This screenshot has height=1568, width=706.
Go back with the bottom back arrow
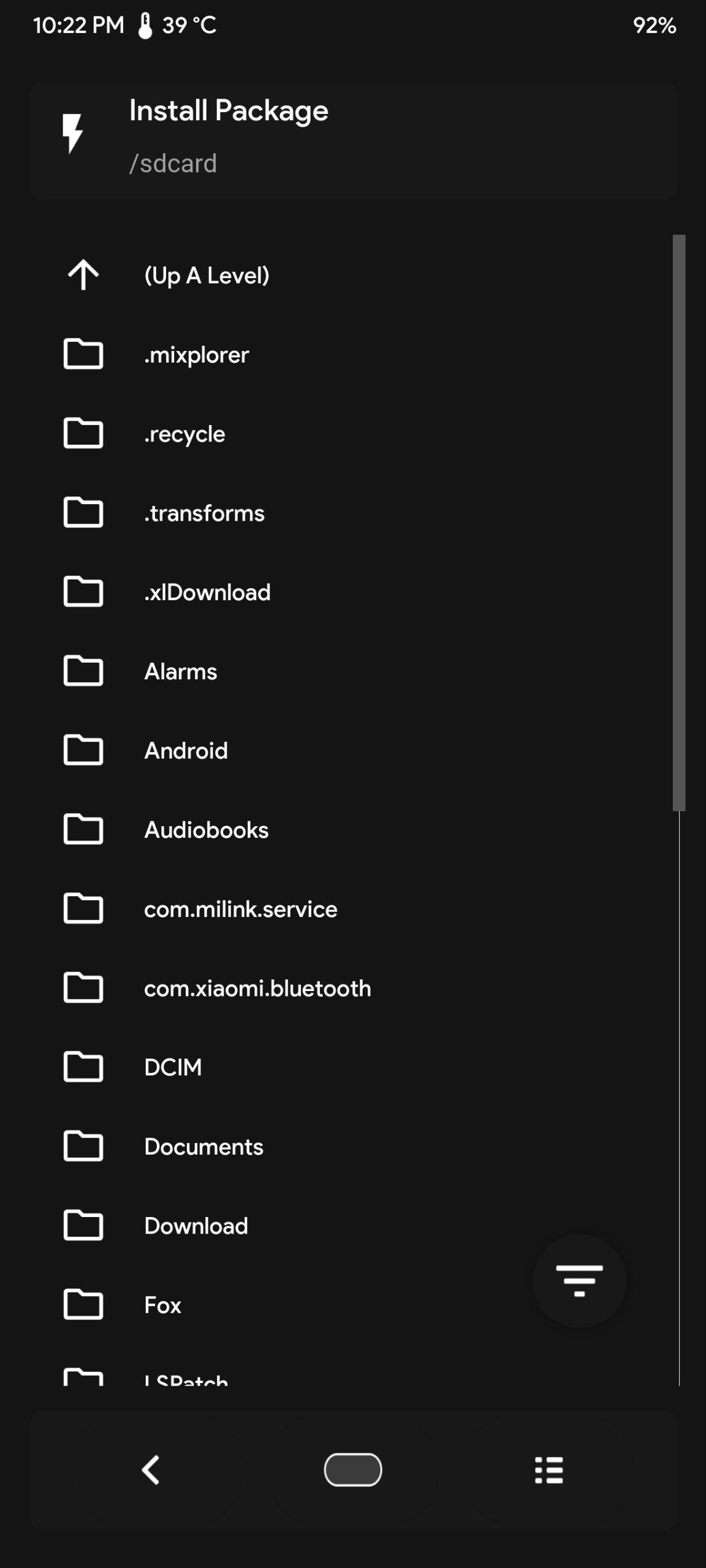151,1470
